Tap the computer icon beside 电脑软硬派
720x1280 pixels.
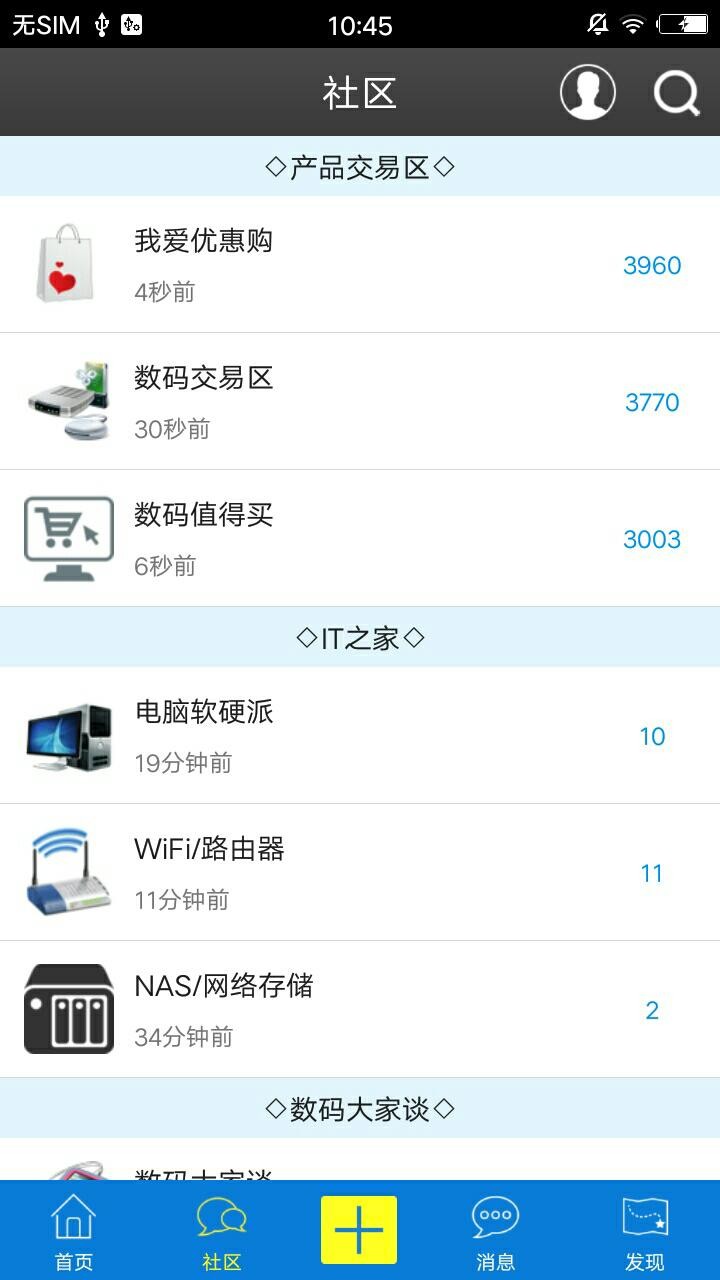[66, 737]
